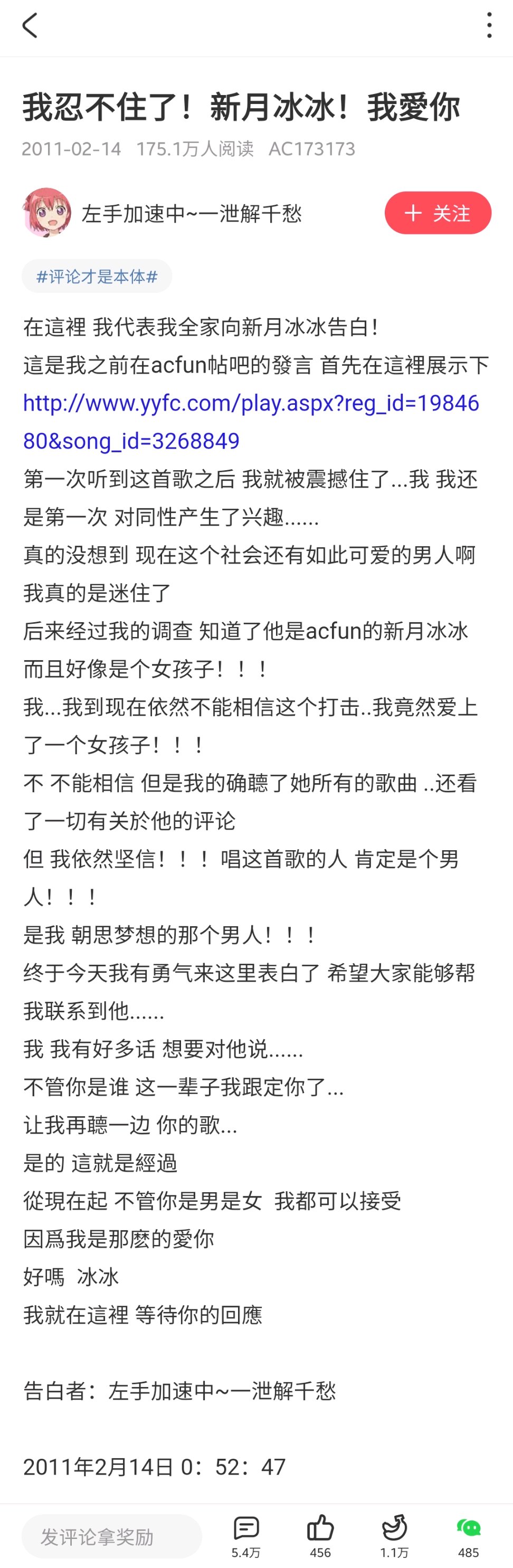Like this article with thumbs up
This screenshot has width=513, height=1568.
tap(320, 1536)
